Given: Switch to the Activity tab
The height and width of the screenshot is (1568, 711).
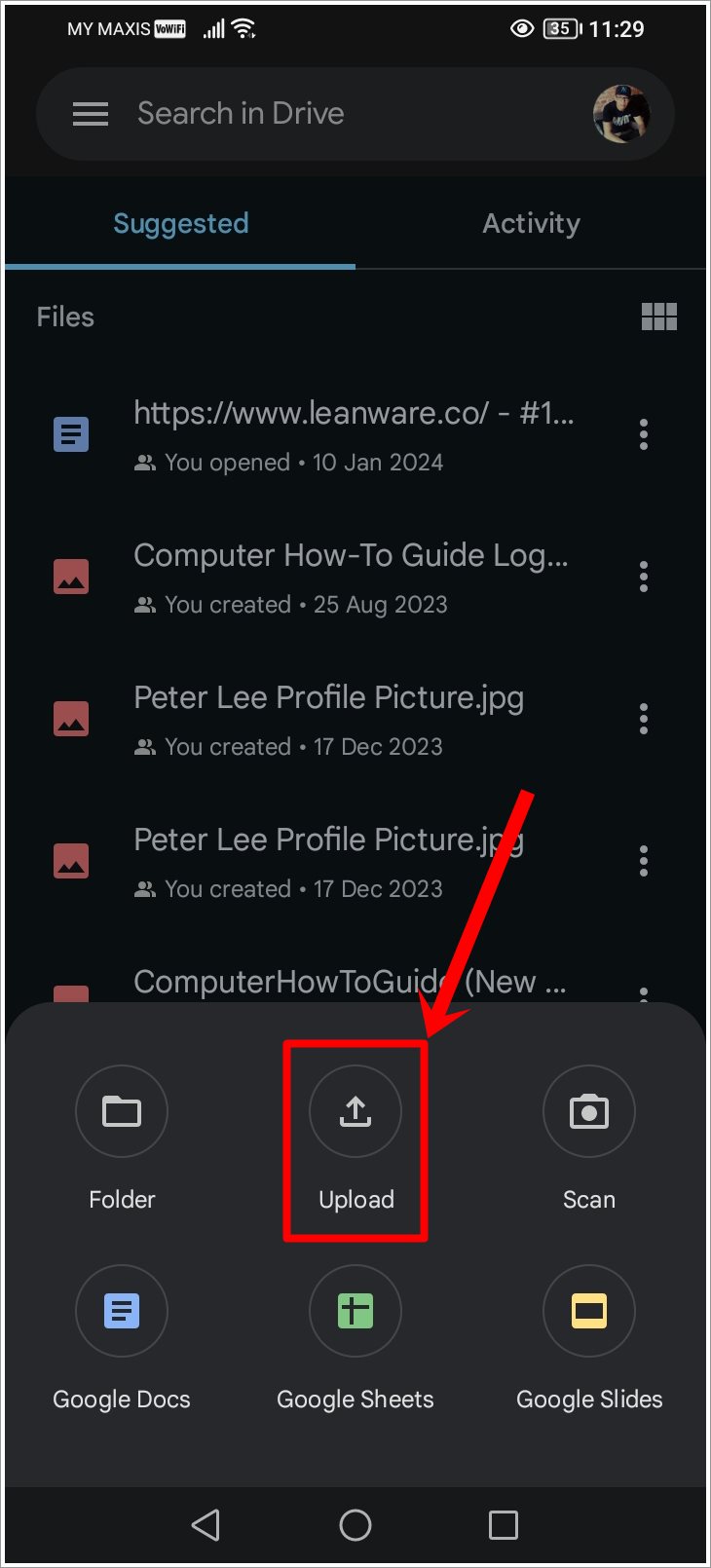Looking at the screenshot, I should [x=531, y=223].
